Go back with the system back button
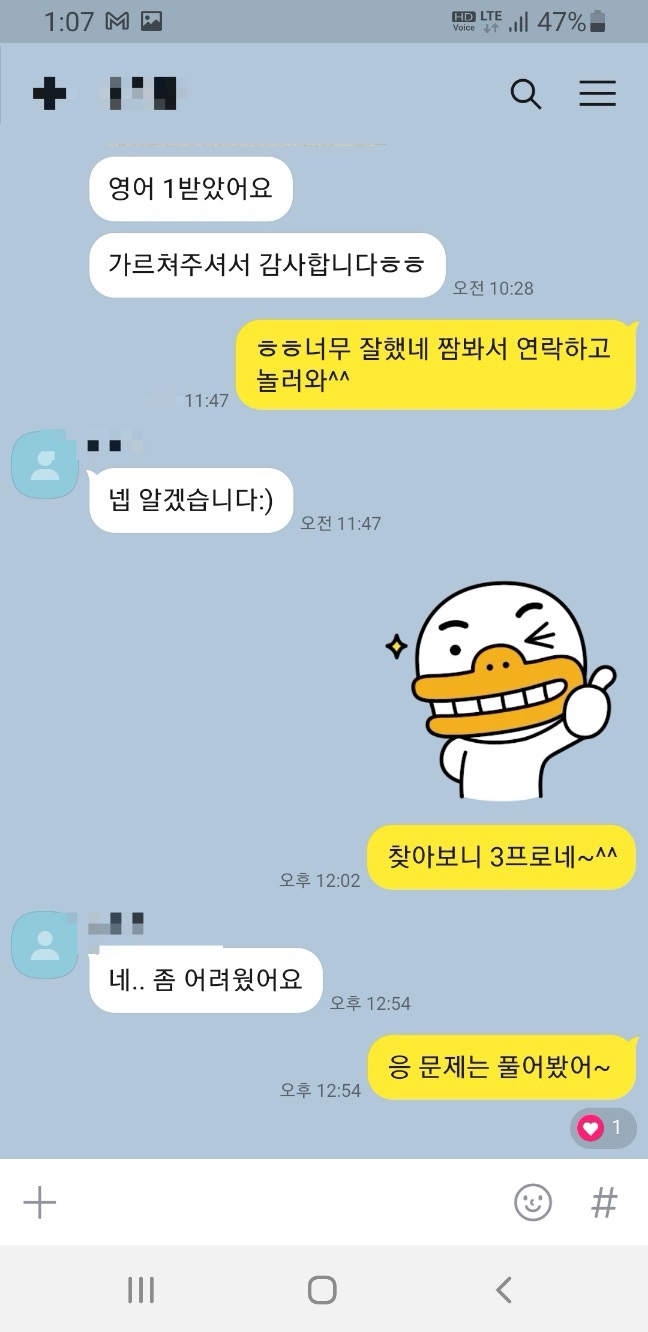The width and height of the screenshot is (648, 1332). (504, 1290)
